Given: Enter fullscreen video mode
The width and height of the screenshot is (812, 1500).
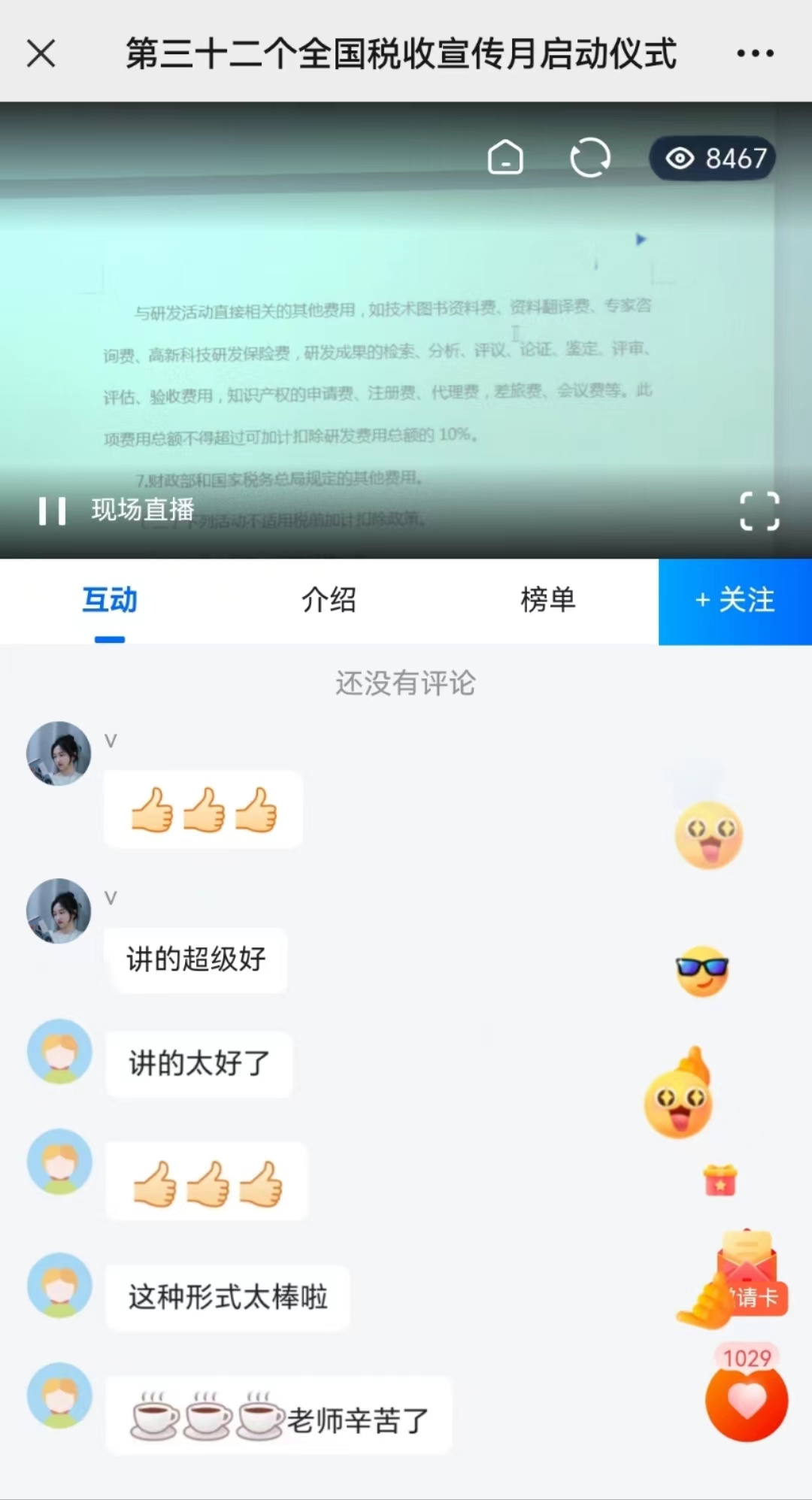Looking at the screenshot, I should click(x=759, y=511).
